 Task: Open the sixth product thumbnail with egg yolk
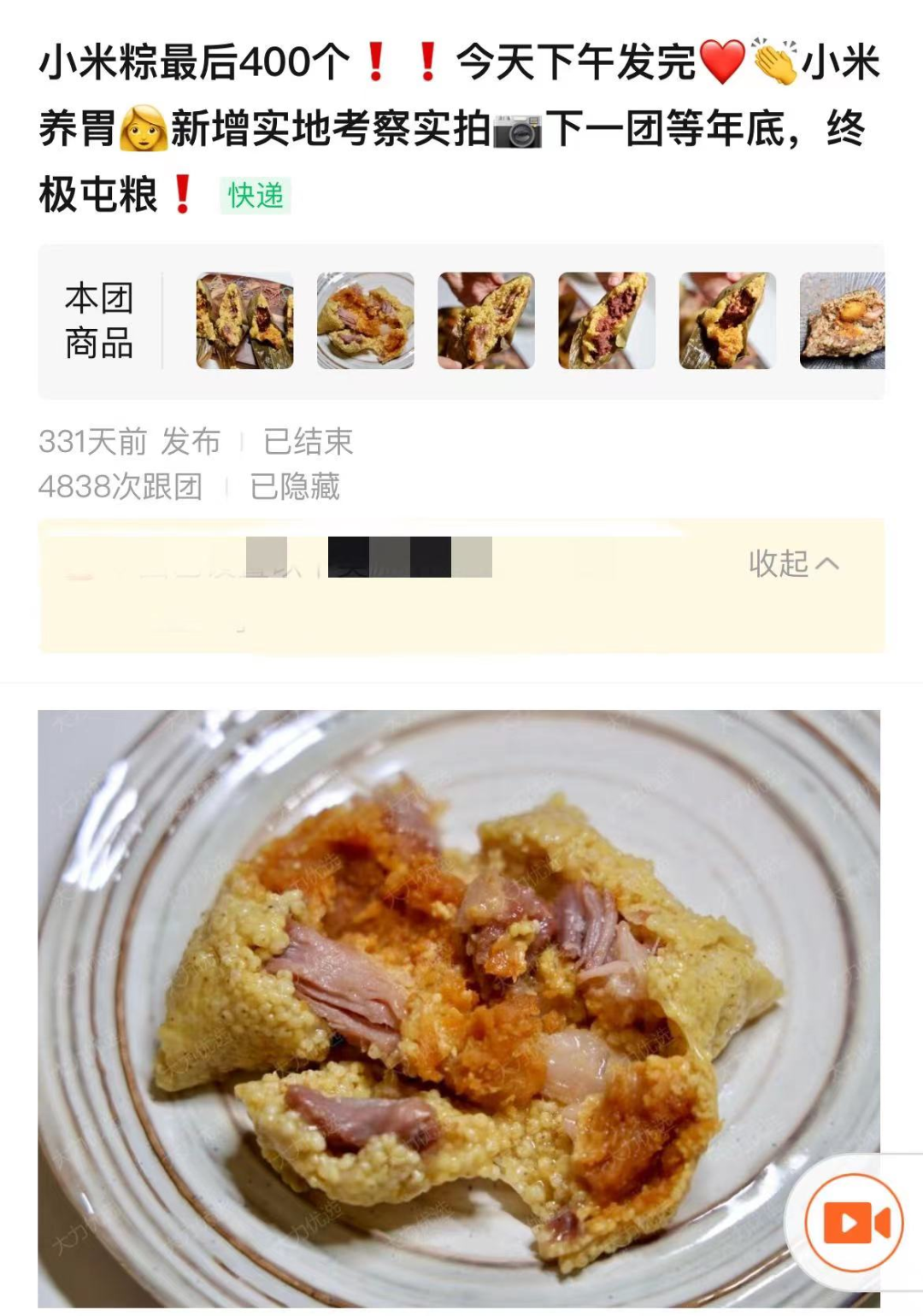(x=842, y=321)
